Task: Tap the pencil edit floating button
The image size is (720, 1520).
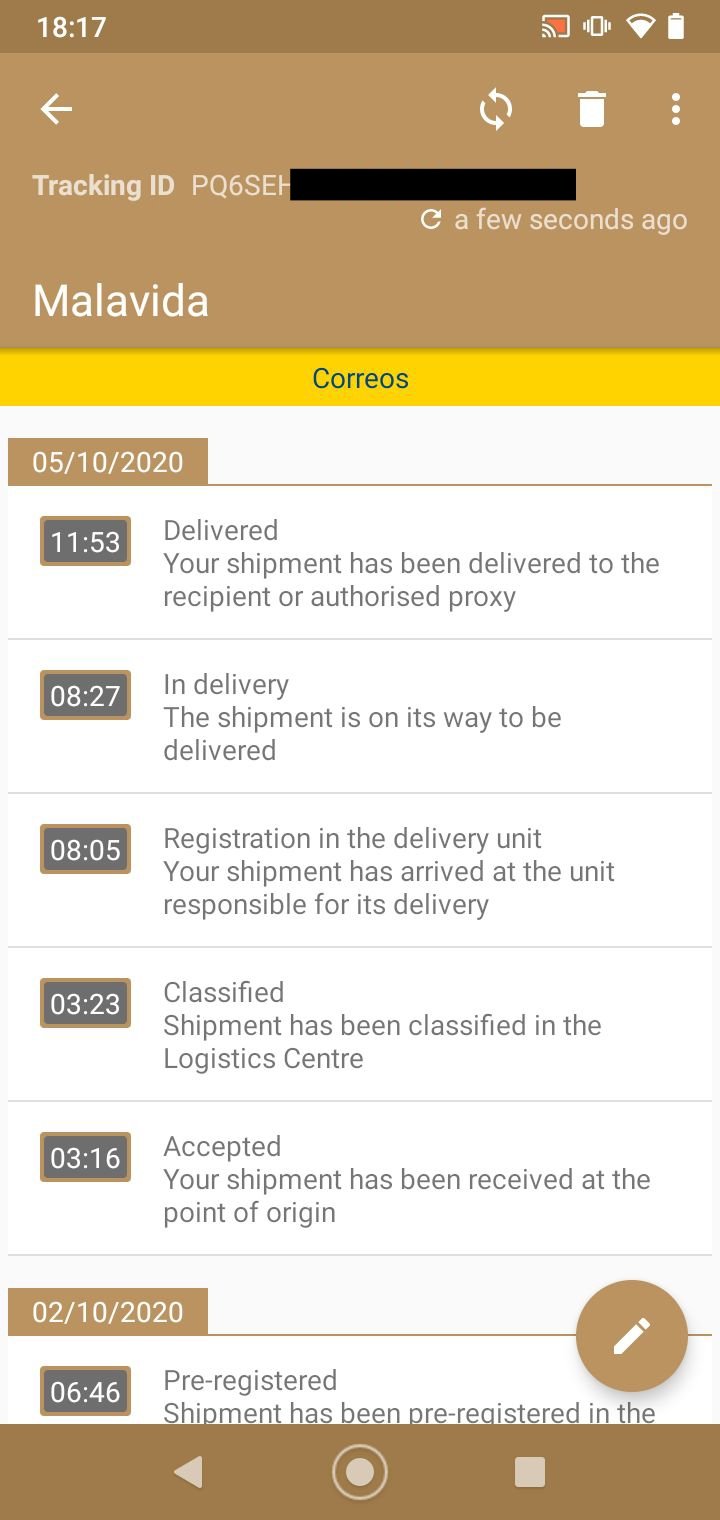Action: pos(632,1336)
